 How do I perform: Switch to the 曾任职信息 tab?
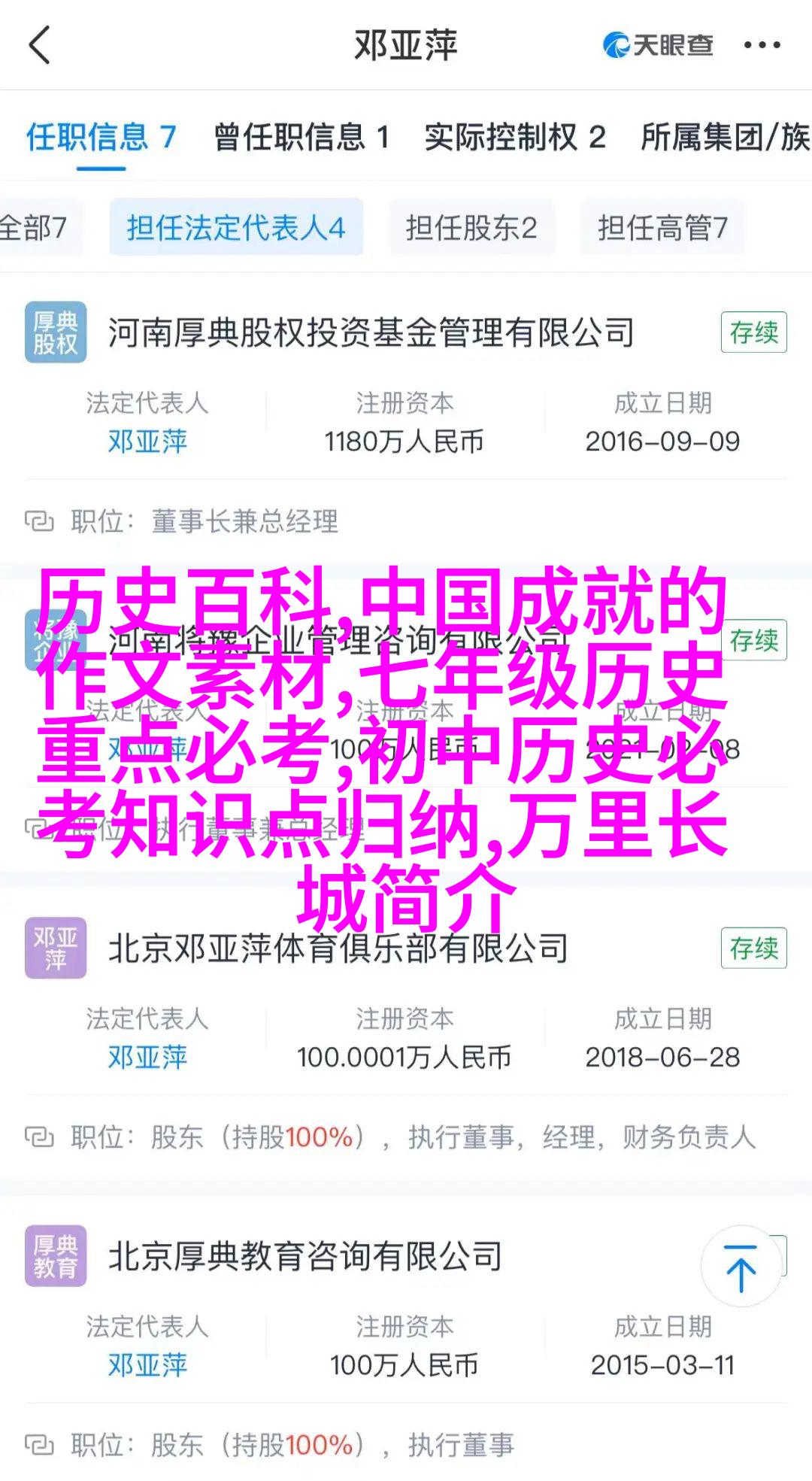pos(301,138)
